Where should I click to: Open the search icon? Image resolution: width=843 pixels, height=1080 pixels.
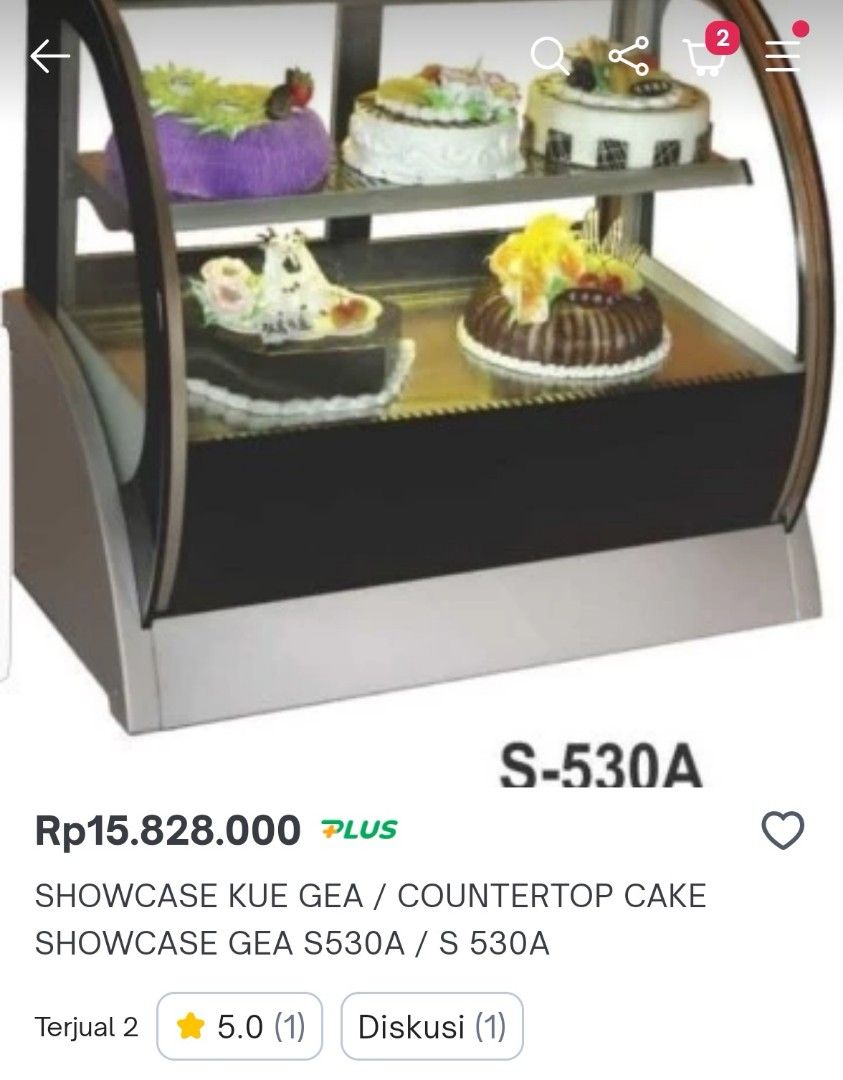(547, 53)
